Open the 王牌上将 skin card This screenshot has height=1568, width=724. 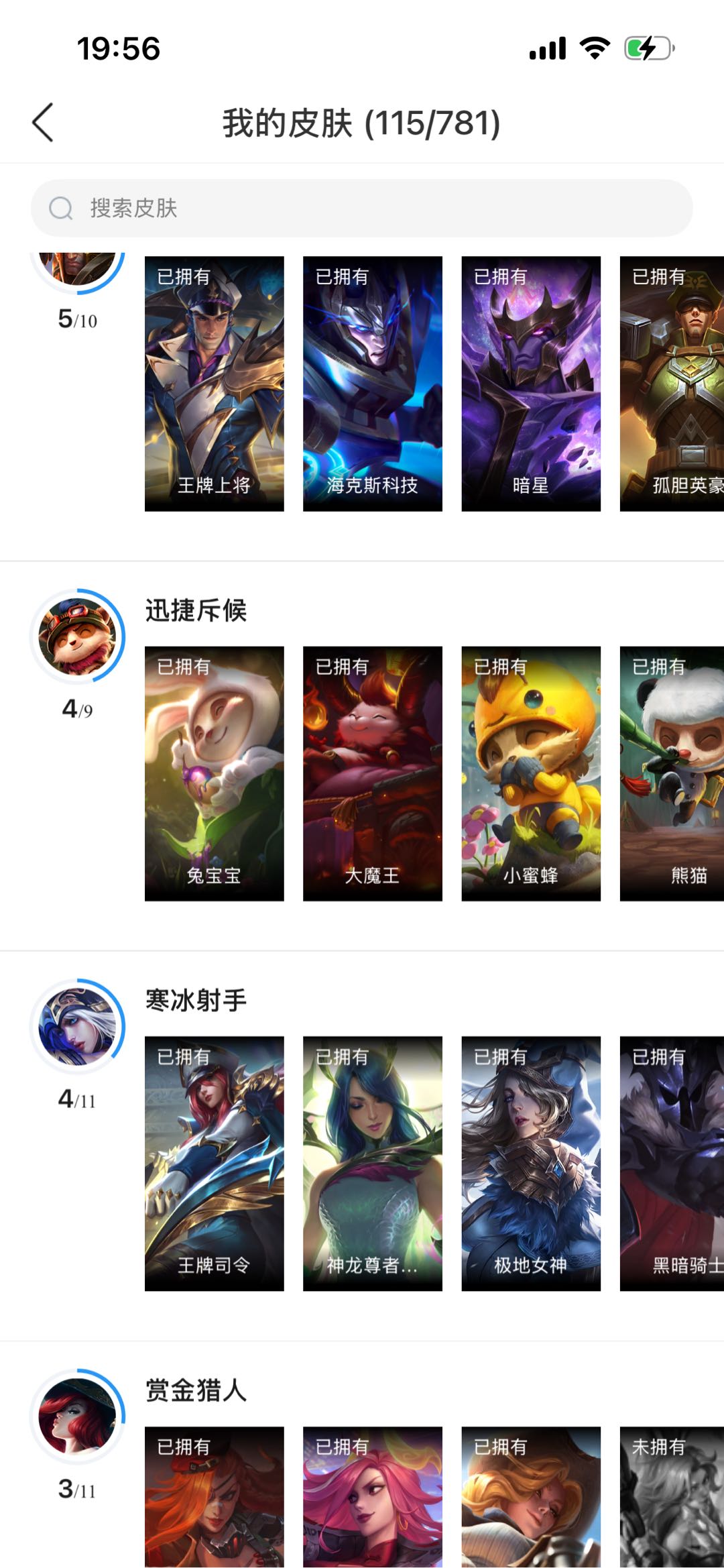[214, 384]
